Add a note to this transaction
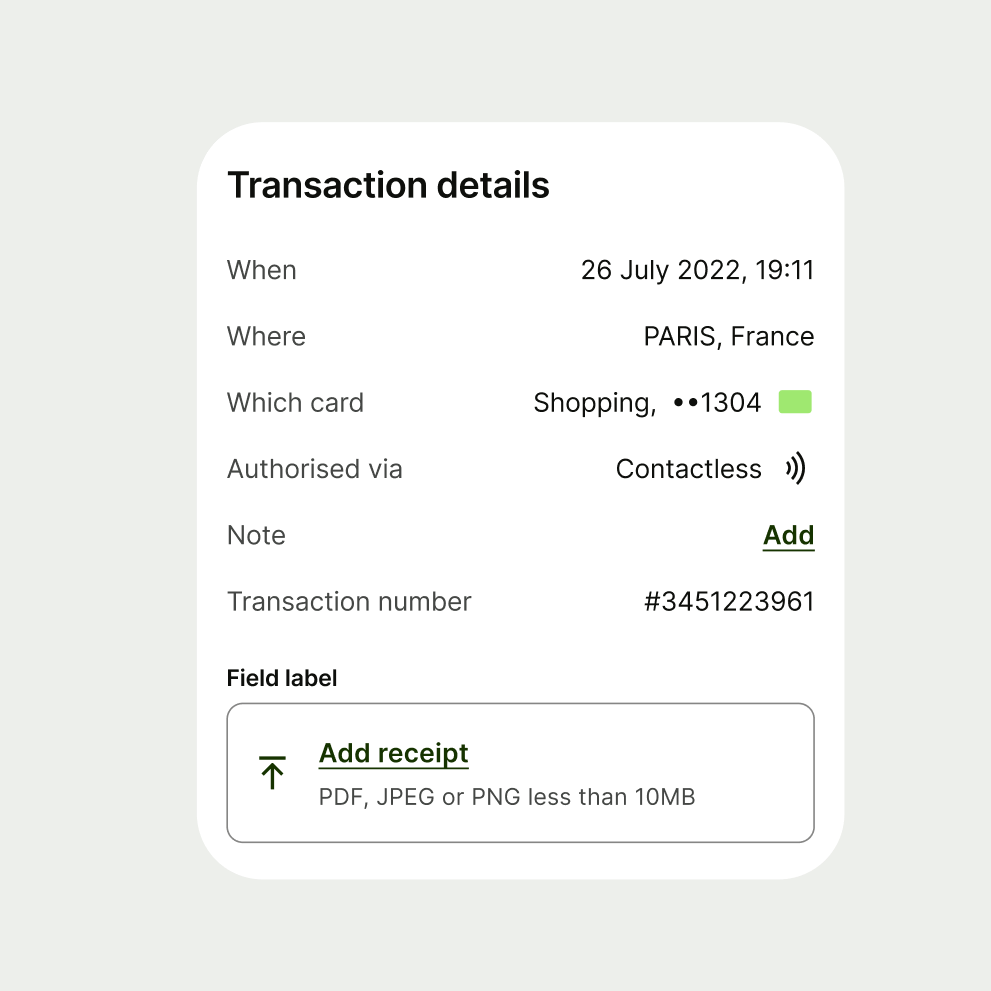Screen dimensions: 991x991 788,536
